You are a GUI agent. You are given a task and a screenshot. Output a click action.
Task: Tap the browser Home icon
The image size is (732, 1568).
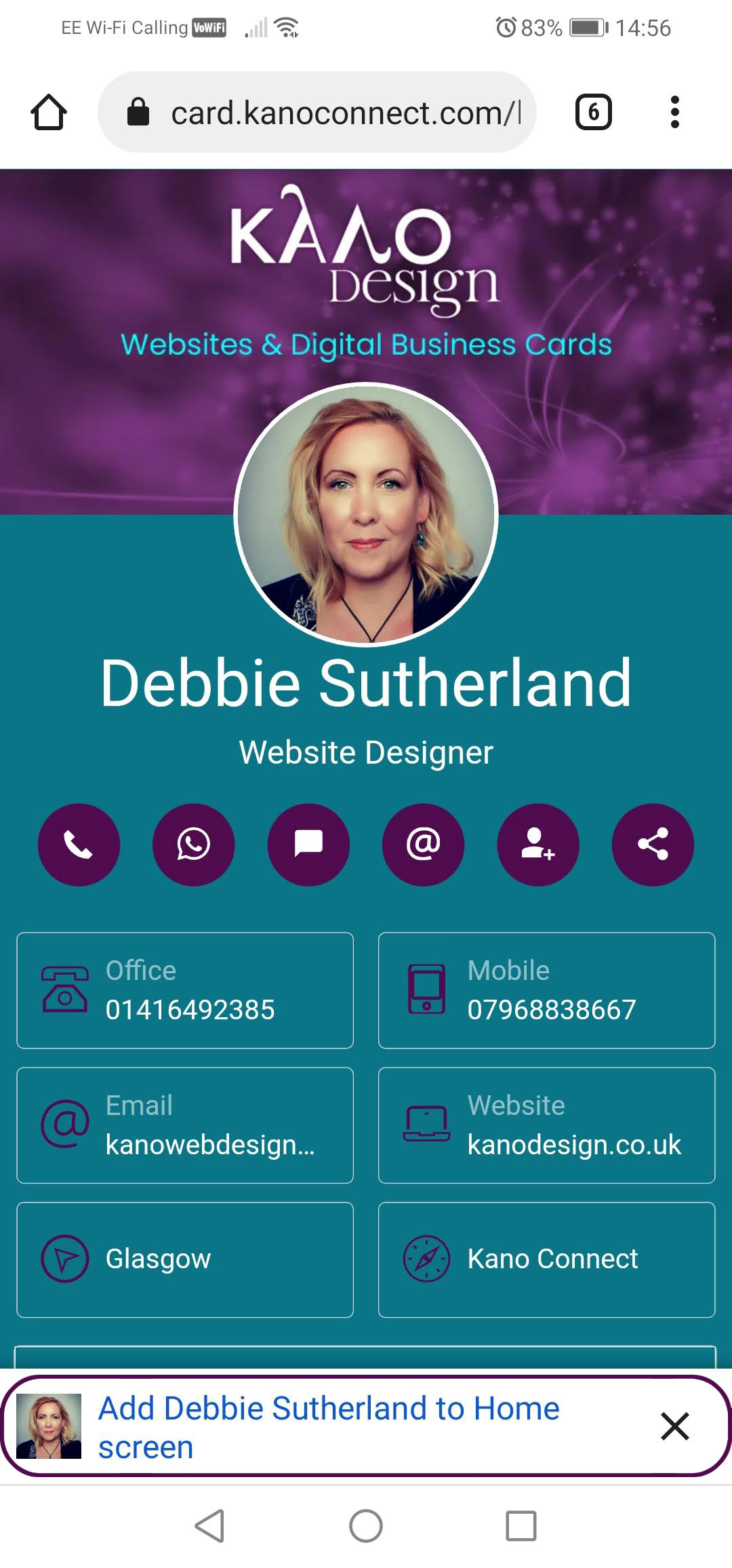point(48,112)
